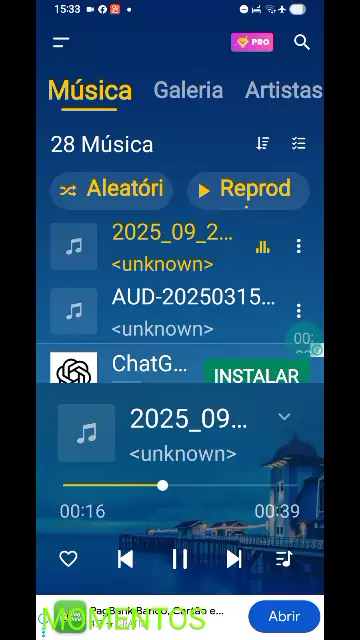Tap the Reprod play all button
360x640 pixels.
tap(248, 190)
